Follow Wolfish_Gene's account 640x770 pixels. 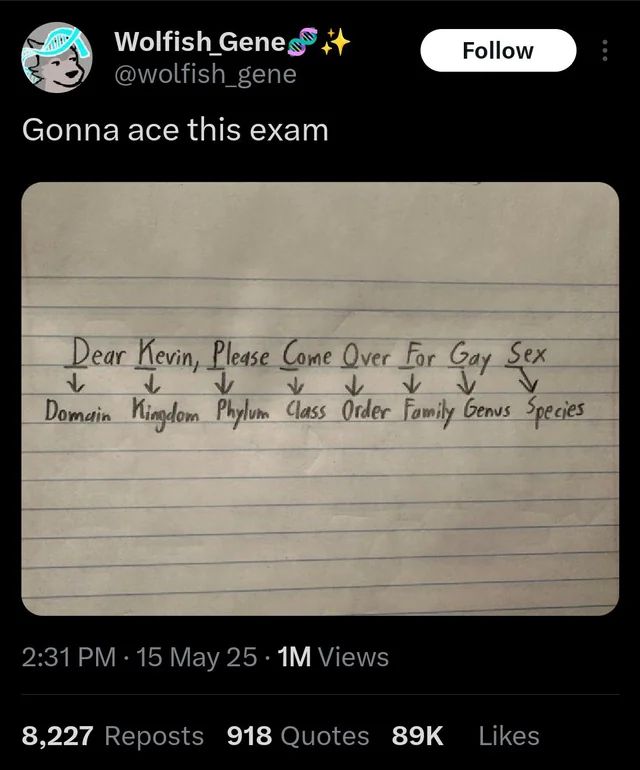498,51
